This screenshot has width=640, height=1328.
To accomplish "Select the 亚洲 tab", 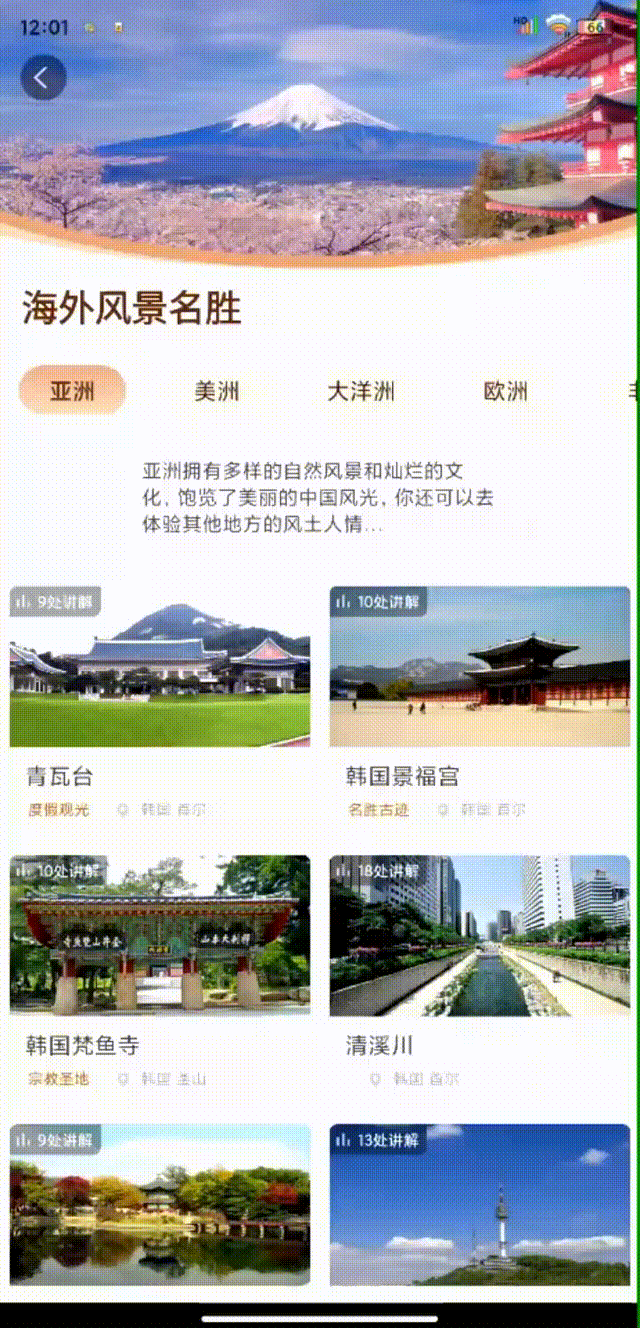I will tap(72, 390).
